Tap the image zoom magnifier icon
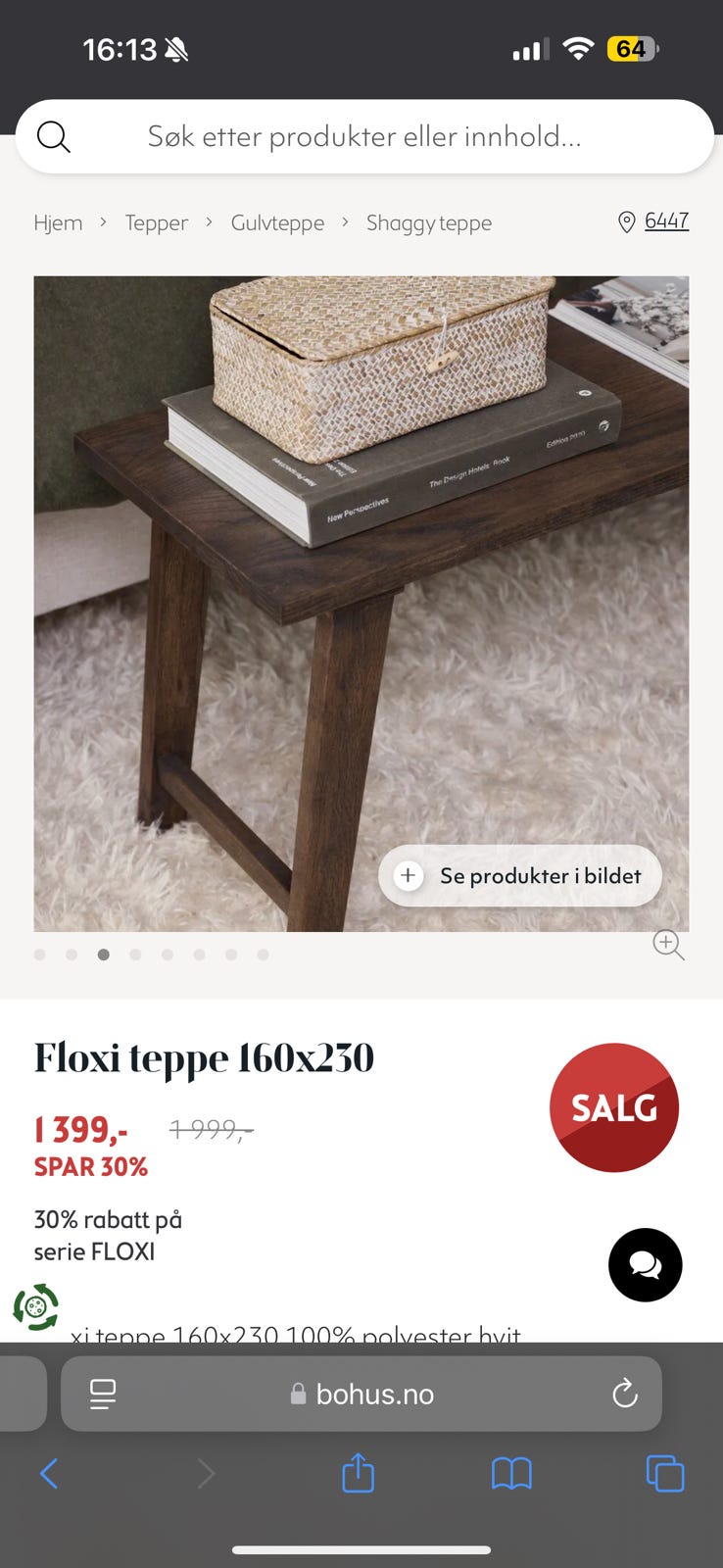 669,944
